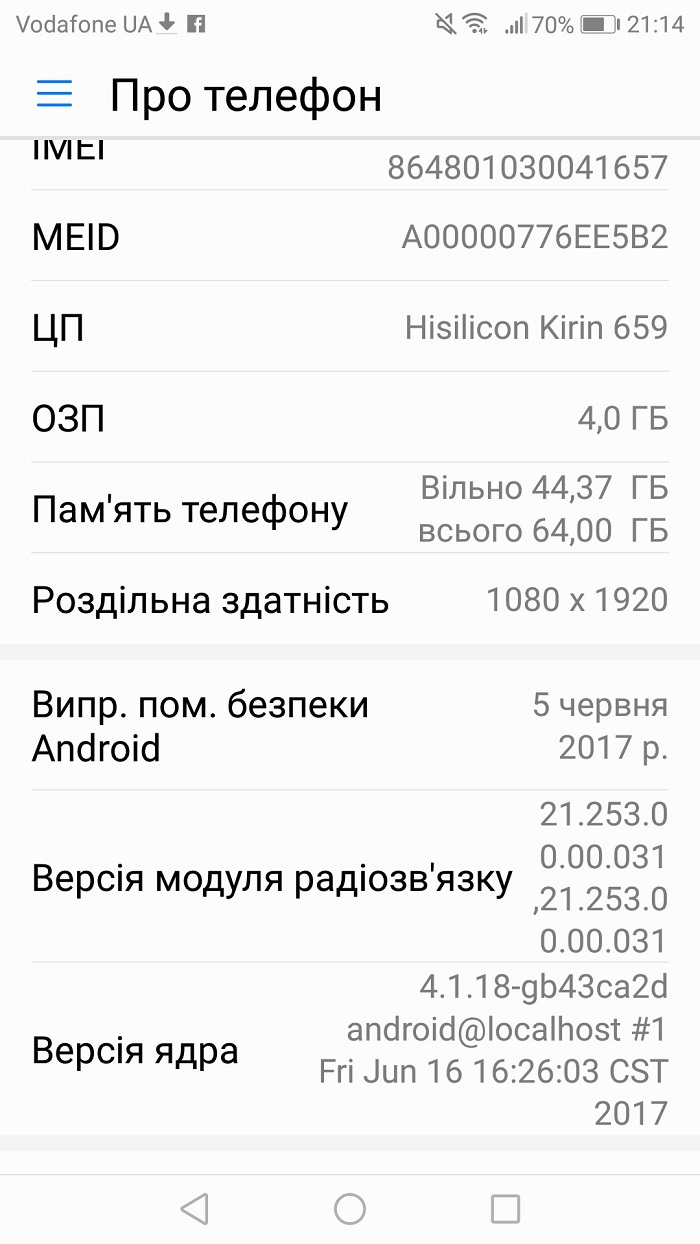Go back using the navigation bar
This screenshot has width=700, height=1244.
point(194,1209)
